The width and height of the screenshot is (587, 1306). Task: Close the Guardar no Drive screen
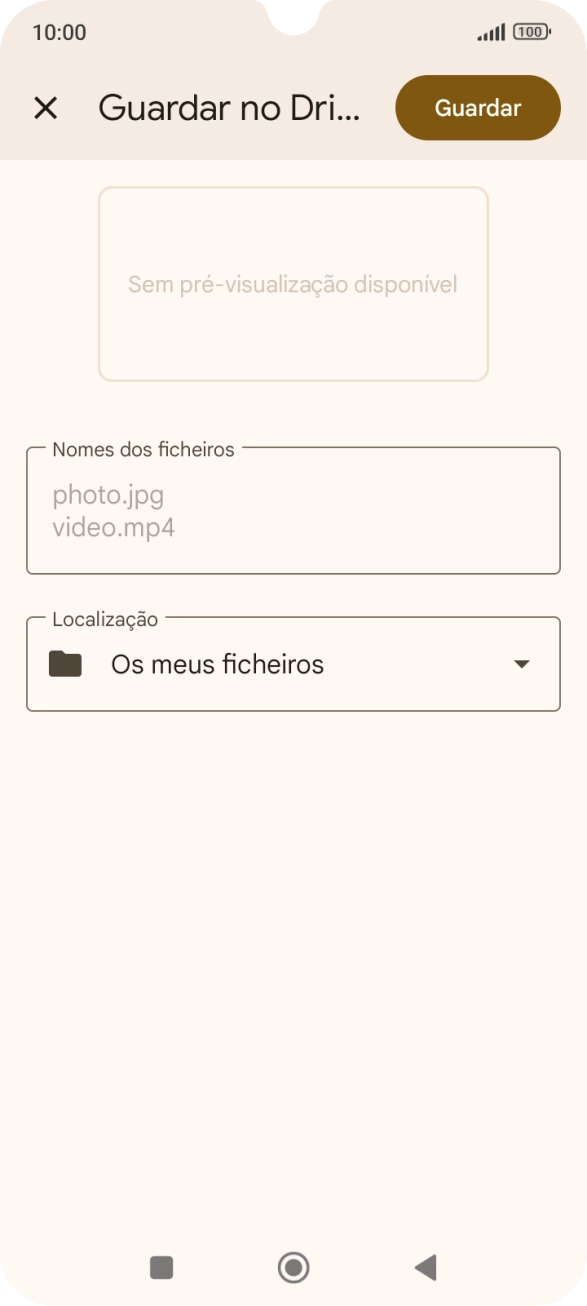coord(46,108)
